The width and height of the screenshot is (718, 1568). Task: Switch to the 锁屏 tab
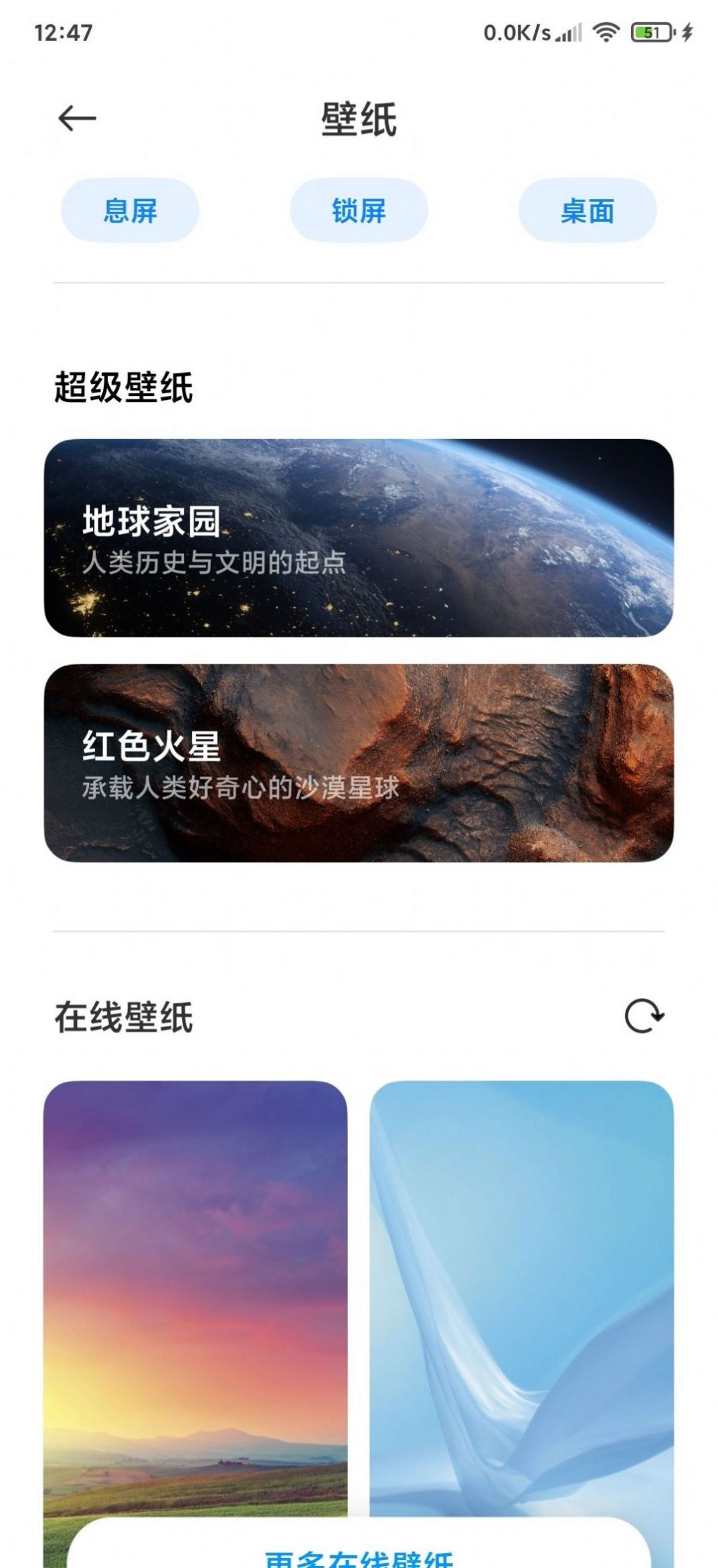[359, 210]
